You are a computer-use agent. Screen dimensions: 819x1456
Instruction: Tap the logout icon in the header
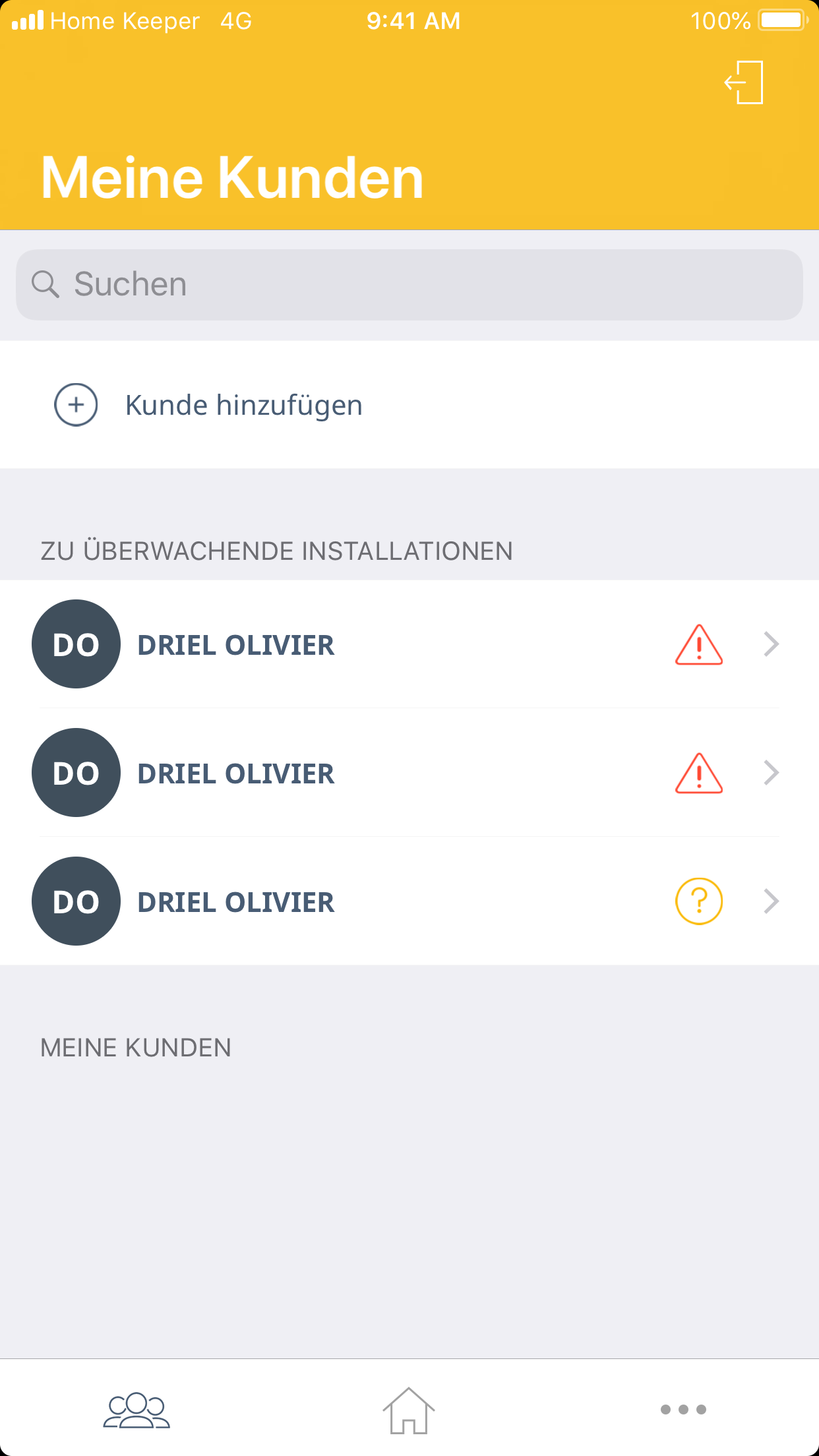(x=744, y=82)
